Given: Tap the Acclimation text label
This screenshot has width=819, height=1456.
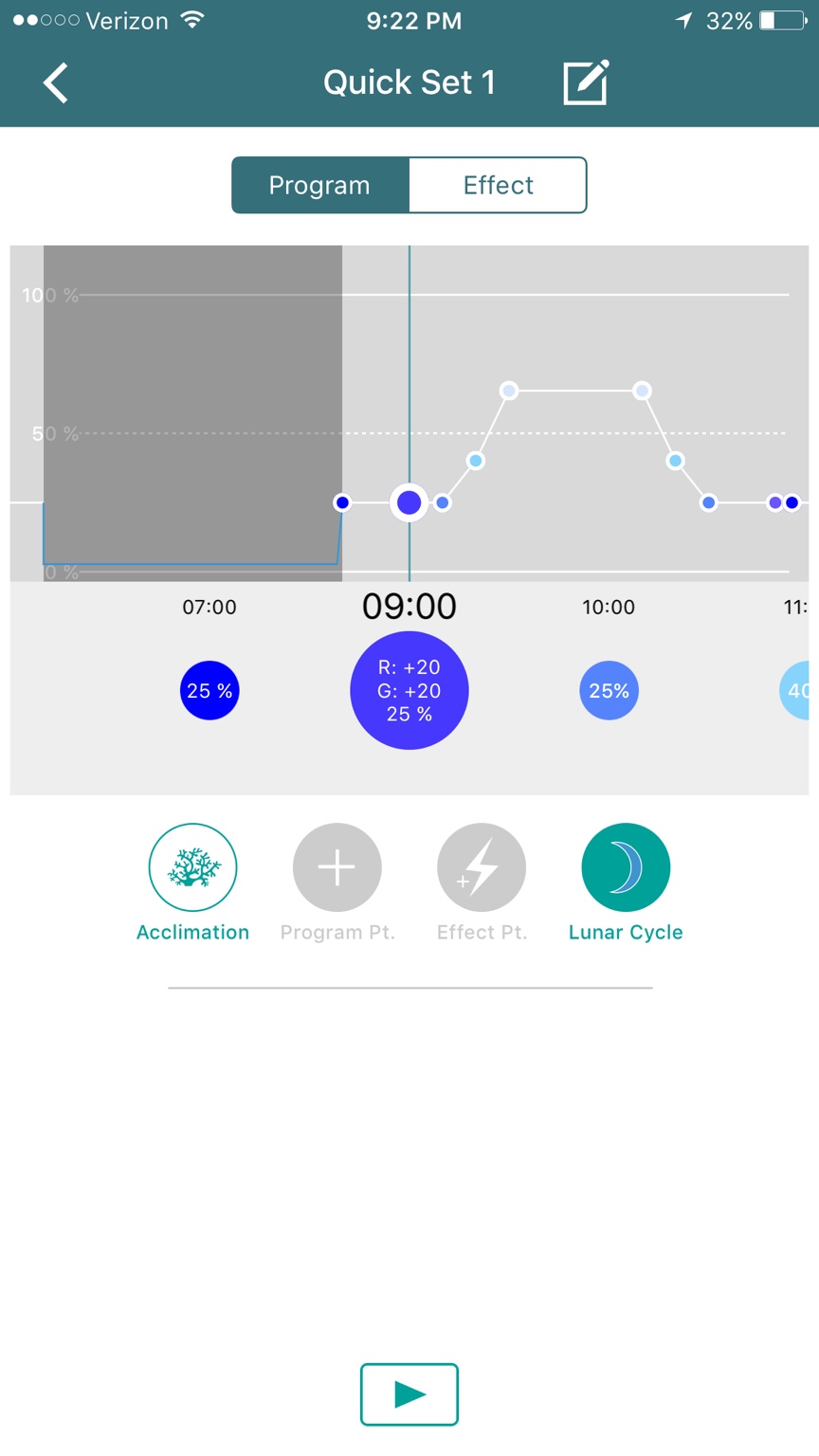Looking at the screenshot, I should pyautogui.click(x=192, y=932).
